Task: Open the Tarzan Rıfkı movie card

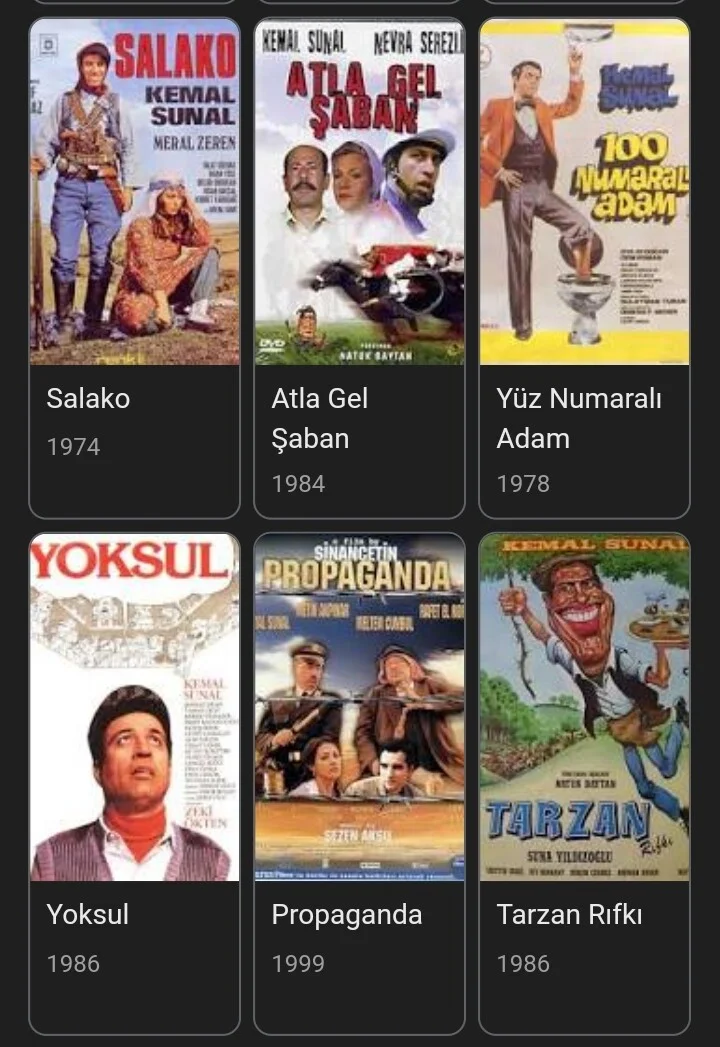Action: (x=584, y=783)
